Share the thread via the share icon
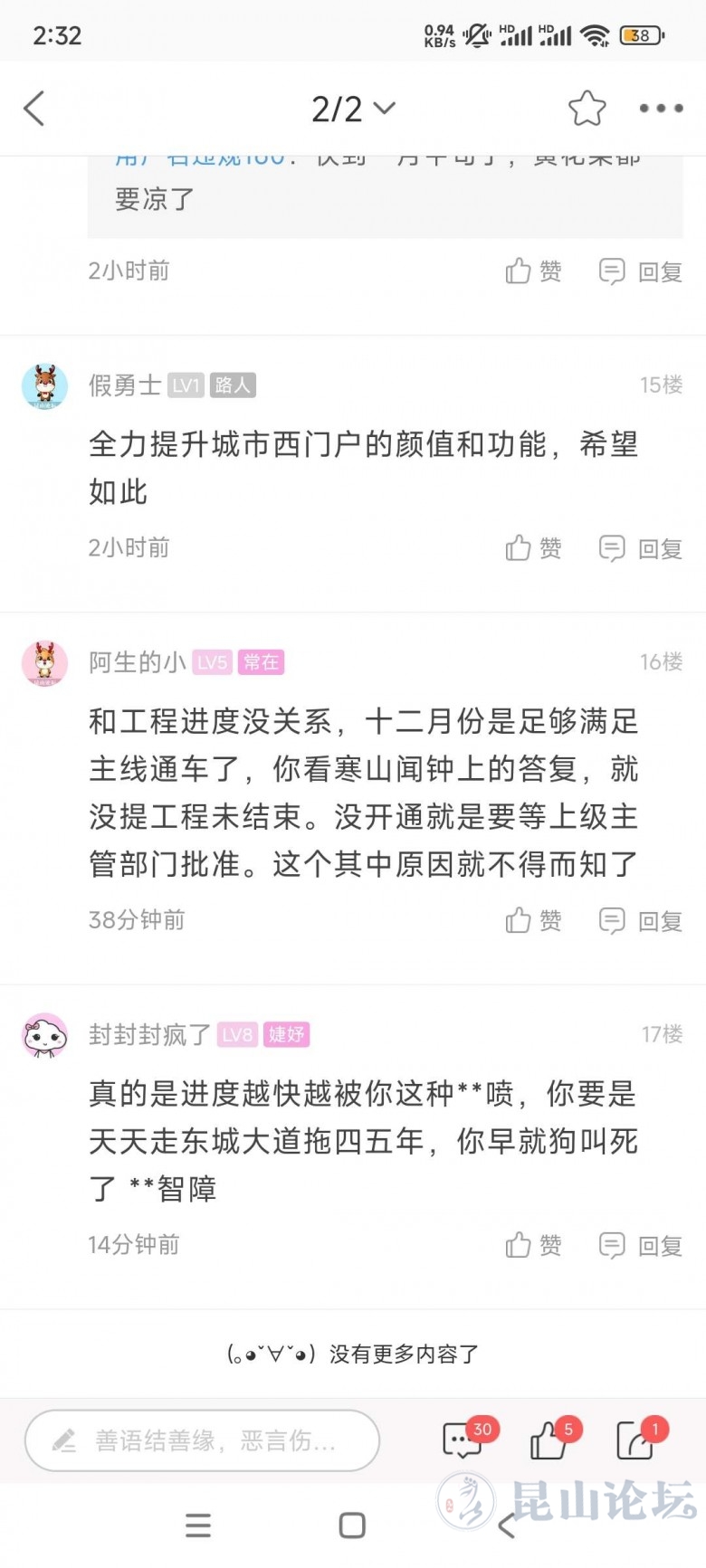 (x=634, y=1440)
